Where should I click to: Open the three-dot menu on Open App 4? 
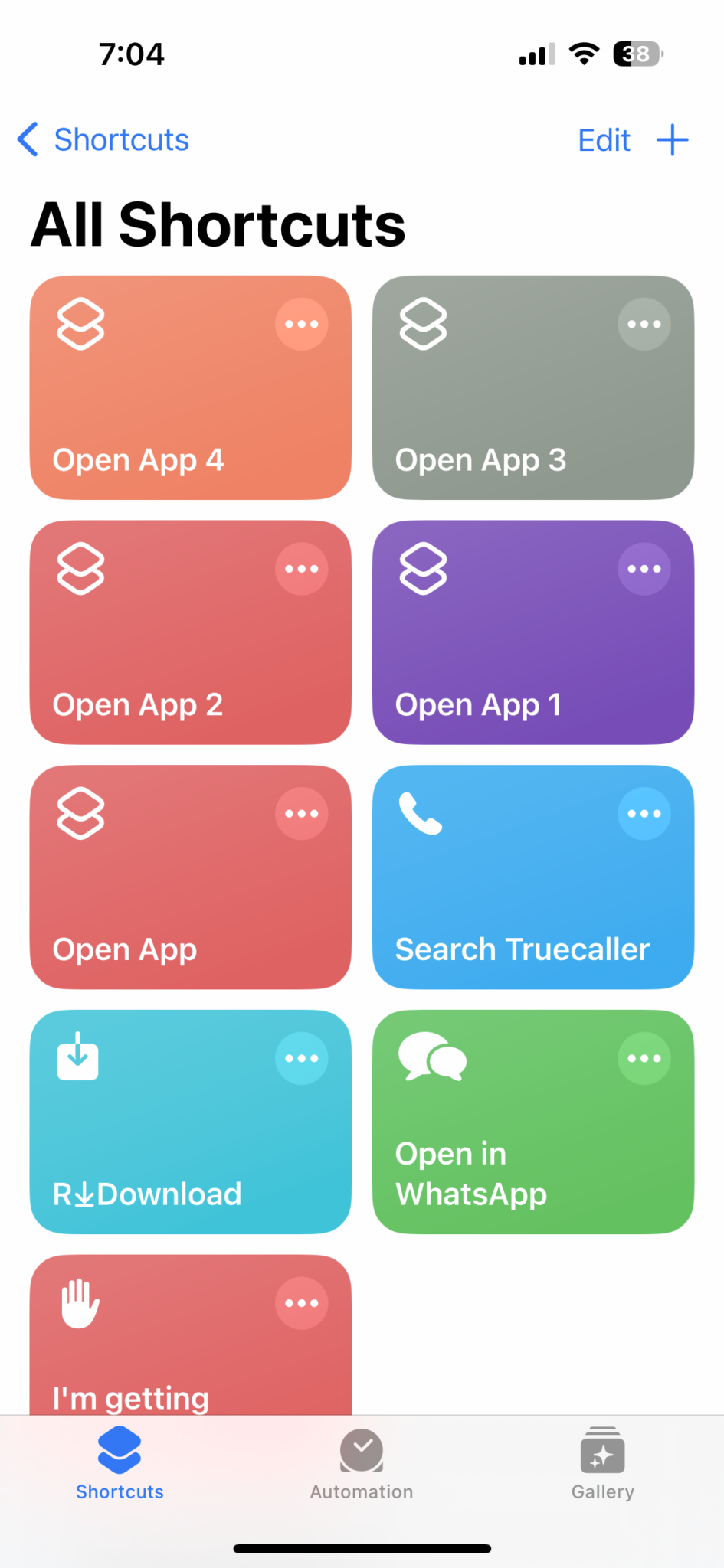[302, 324]
